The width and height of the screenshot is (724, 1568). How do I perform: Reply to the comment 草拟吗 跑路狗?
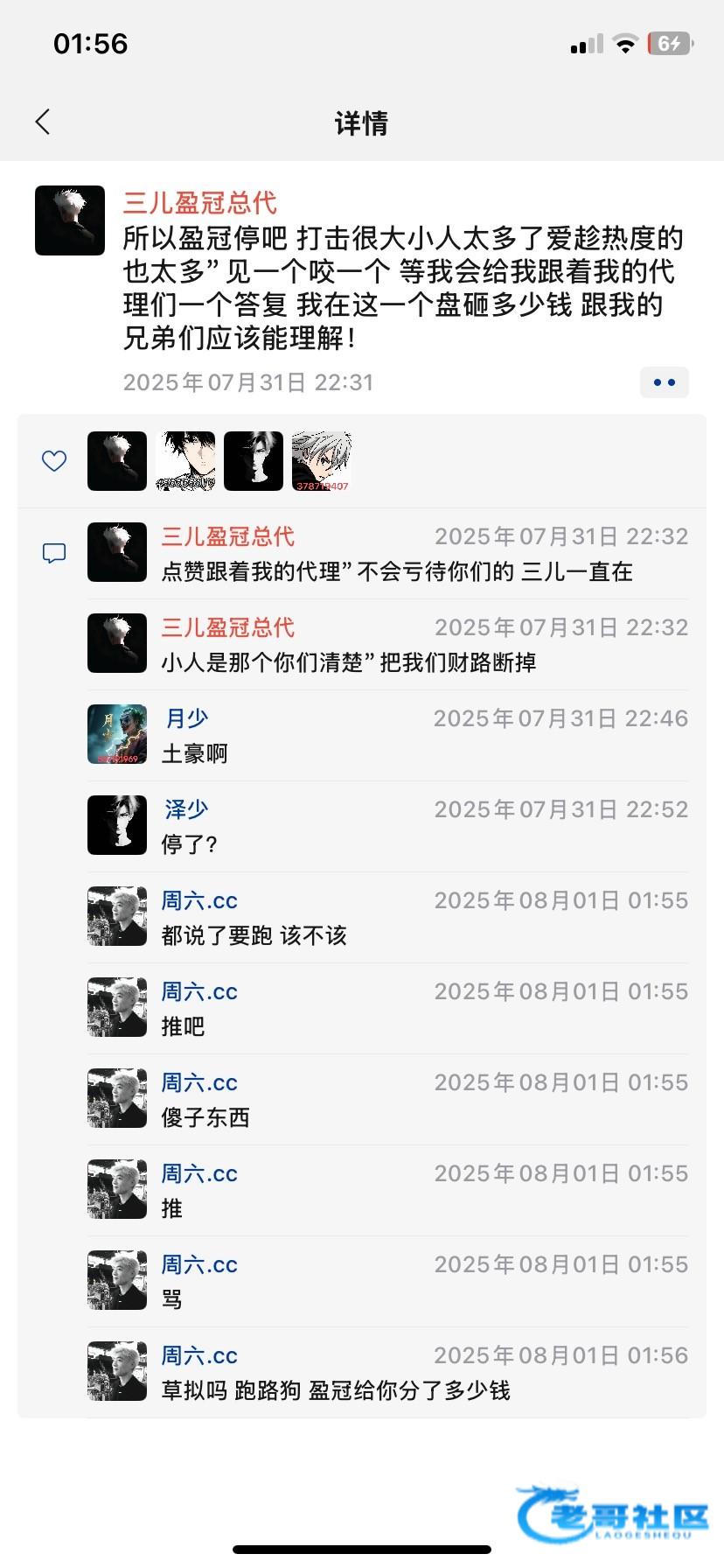[x=336, y=1390]
